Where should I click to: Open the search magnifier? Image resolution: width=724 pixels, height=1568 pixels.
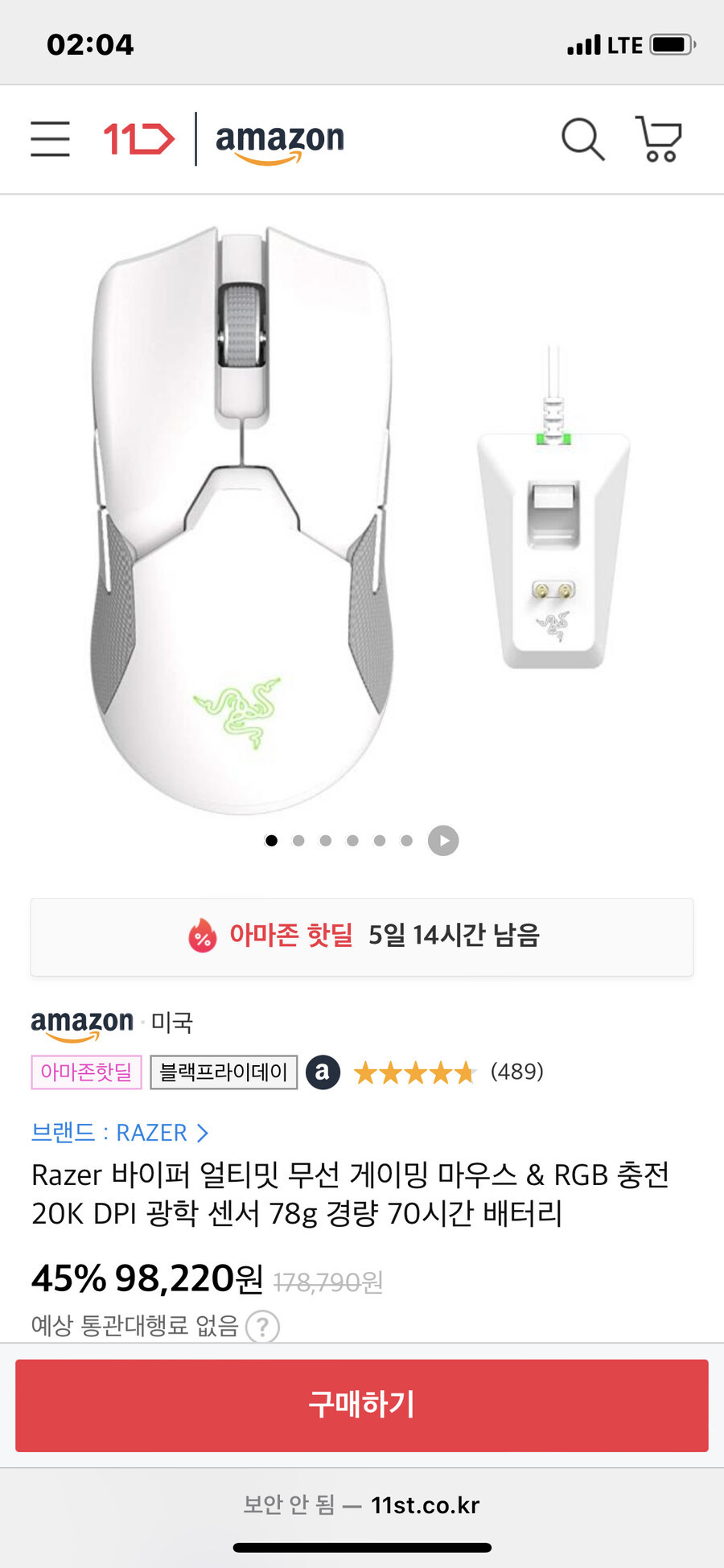pyautogui.click(x=582, y=139)
